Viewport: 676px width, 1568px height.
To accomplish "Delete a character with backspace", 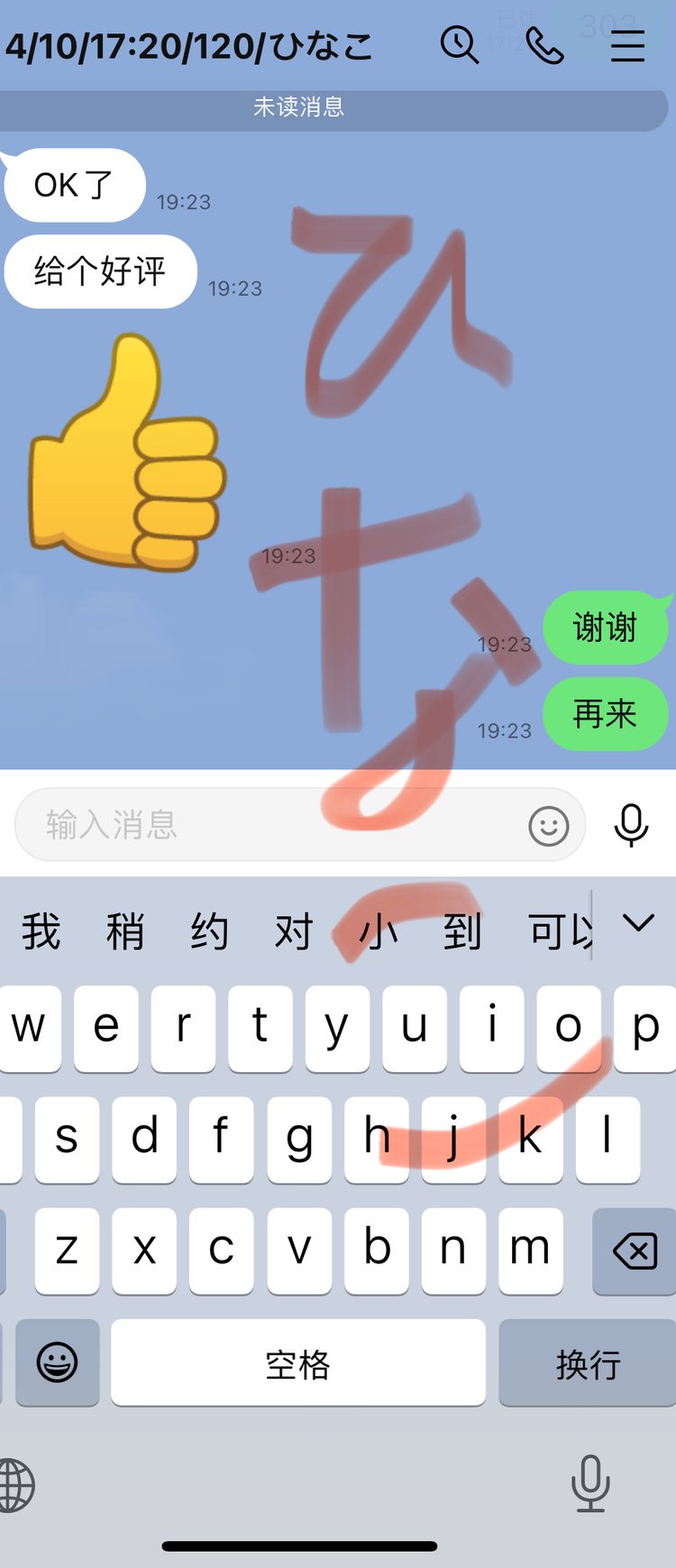I will click(x=635, y=1252).
